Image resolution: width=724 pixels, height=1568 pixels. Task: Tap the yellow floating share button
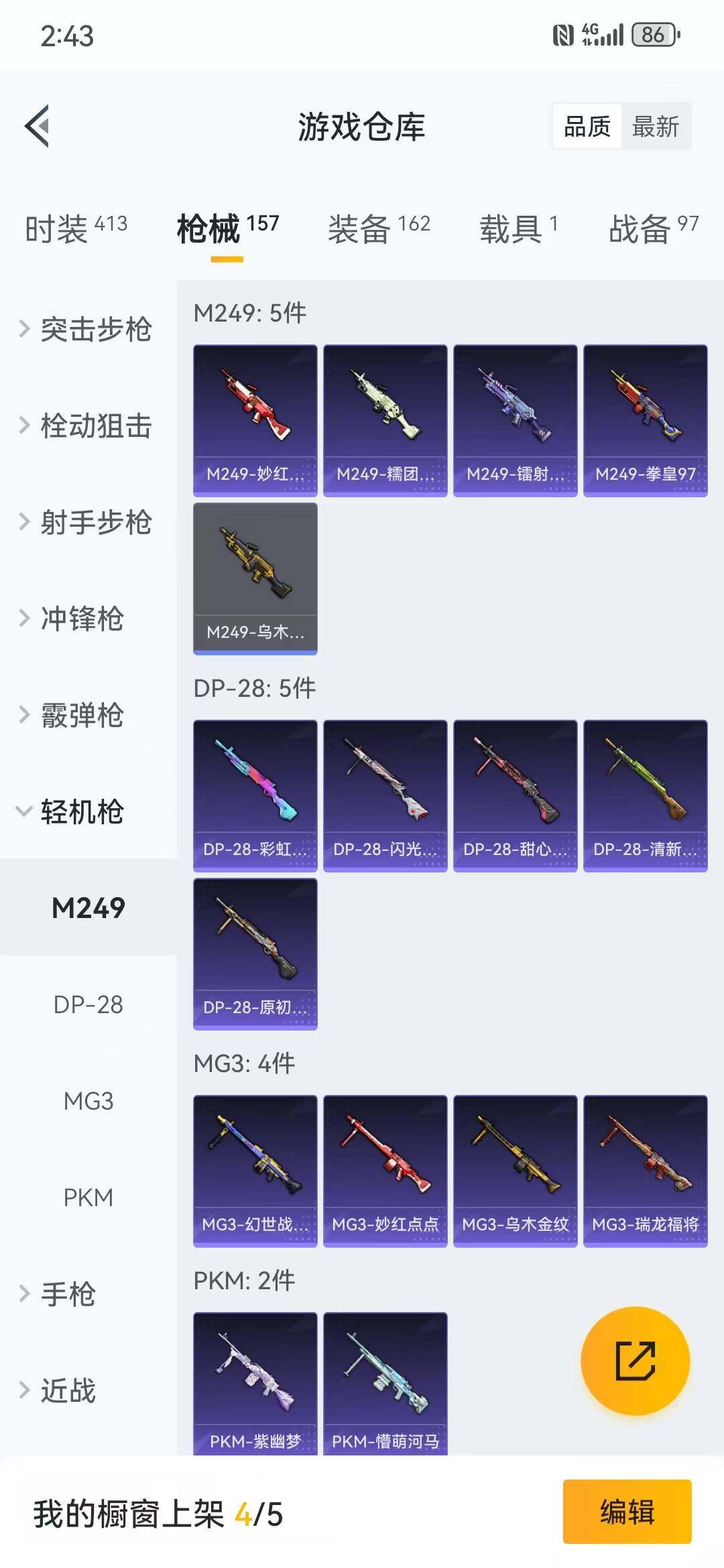(635, 1360)
